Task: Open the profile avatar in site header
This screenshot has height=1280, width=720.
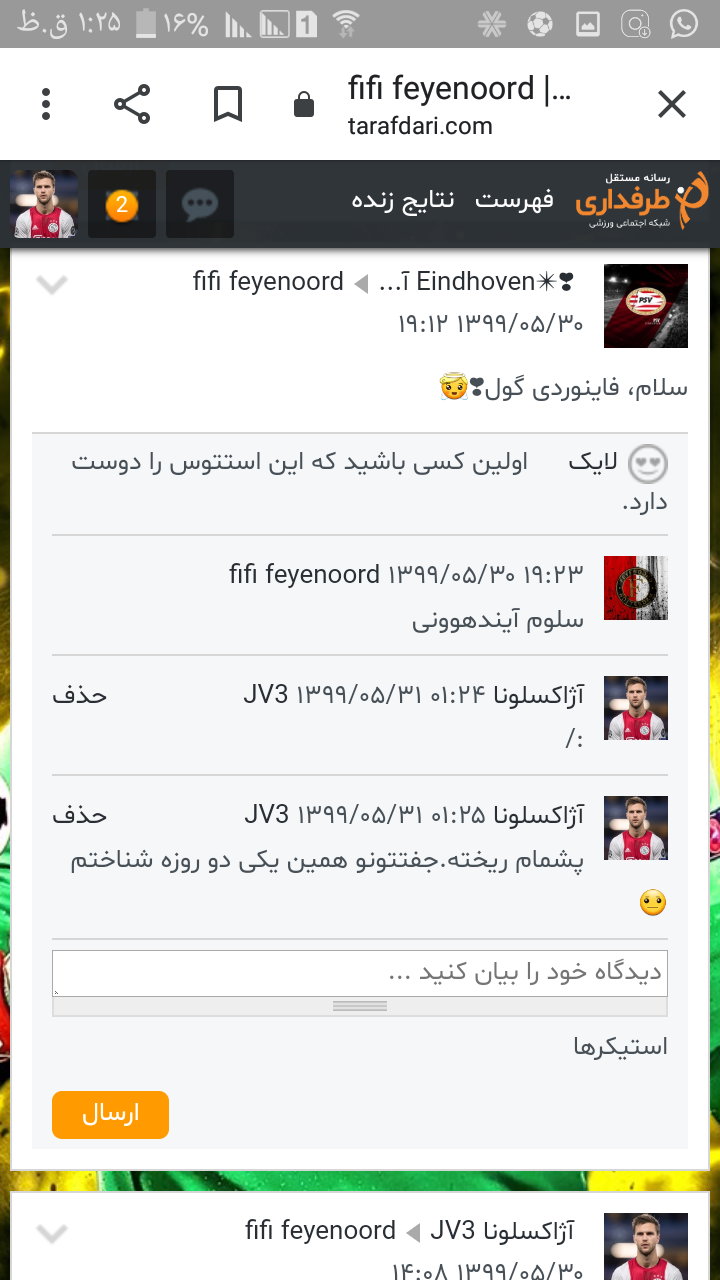Action: 44,205
